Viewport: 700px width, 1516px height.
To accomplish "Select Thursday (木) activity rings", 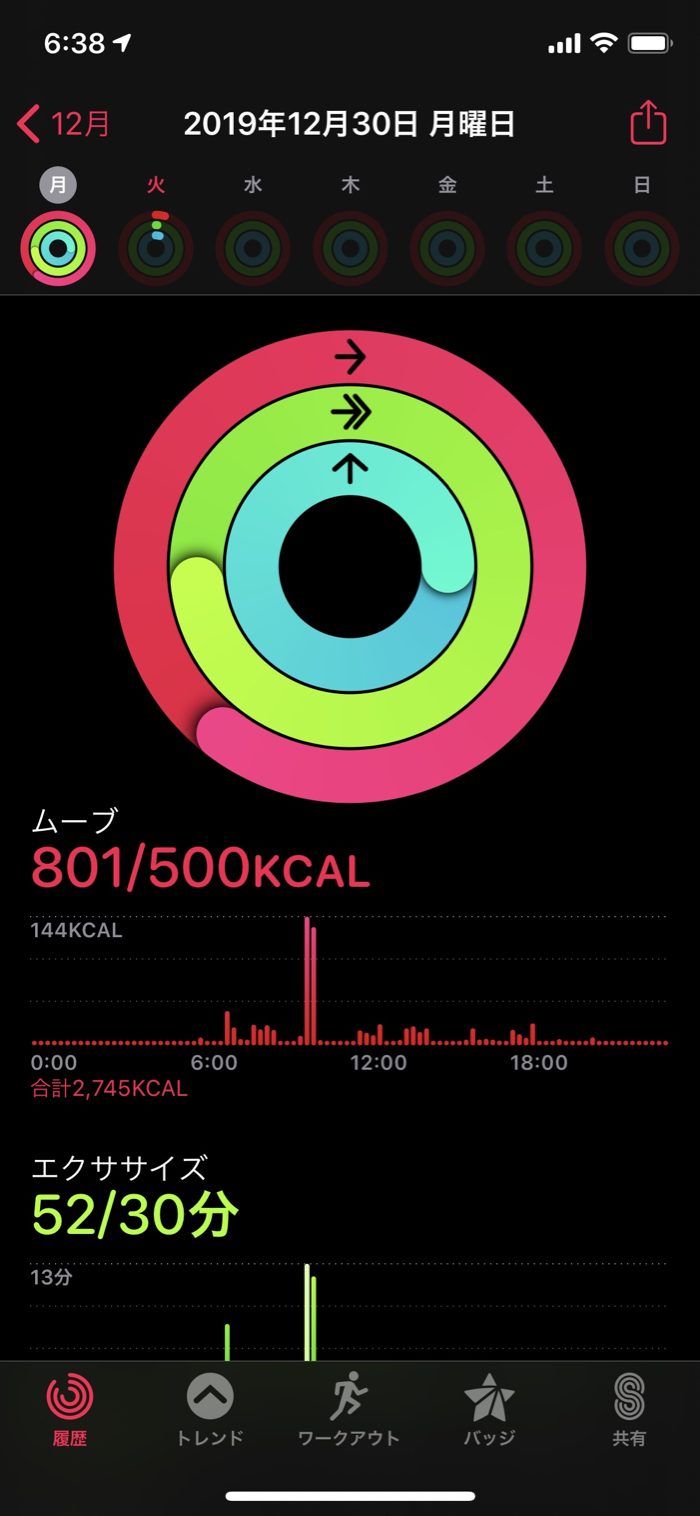I will (350, 248).
